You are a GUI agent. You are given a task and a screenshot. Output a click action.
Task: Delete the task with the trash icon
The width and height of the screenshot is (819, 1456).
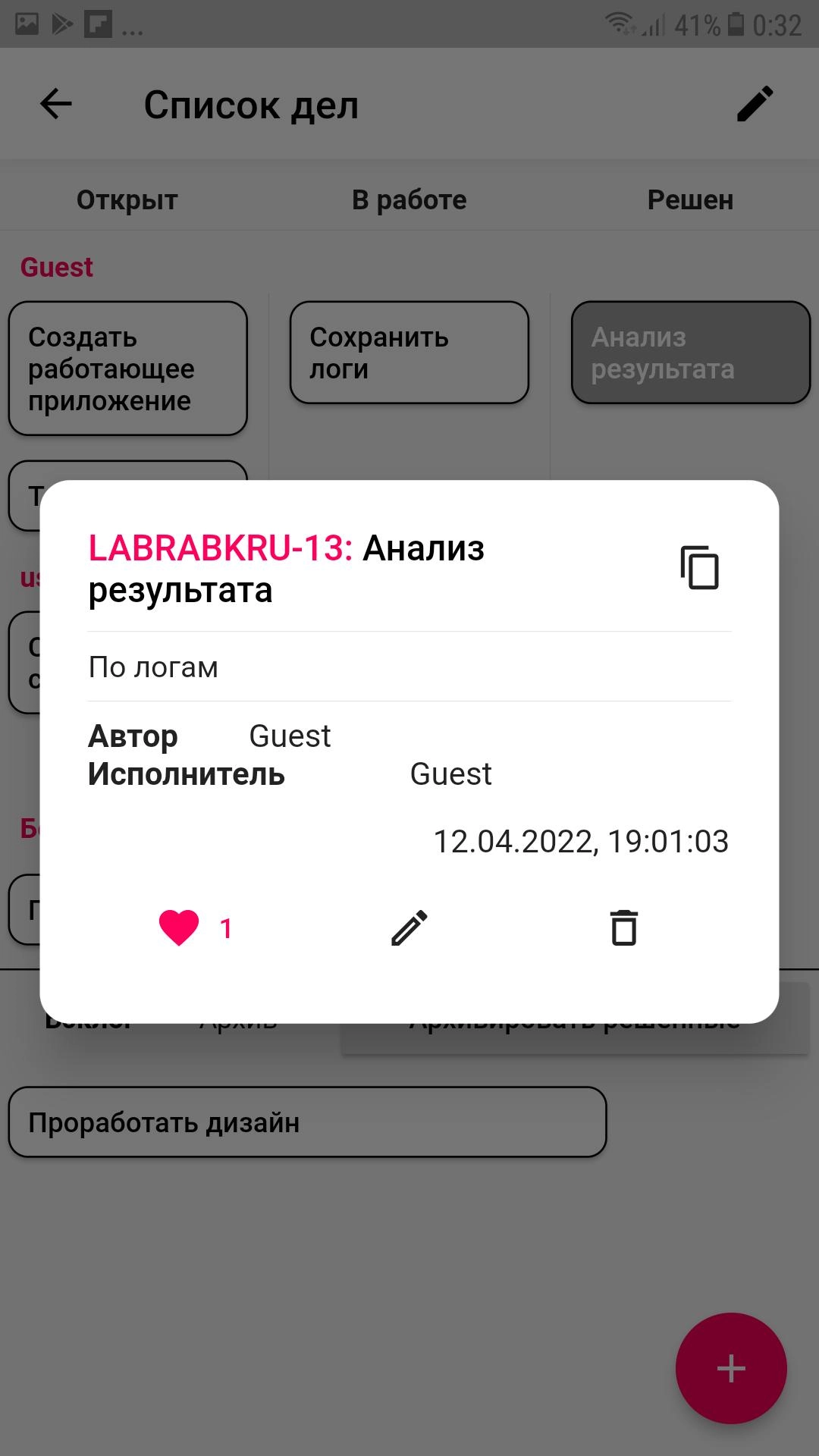pyautogui.click(x=624, y=927)
